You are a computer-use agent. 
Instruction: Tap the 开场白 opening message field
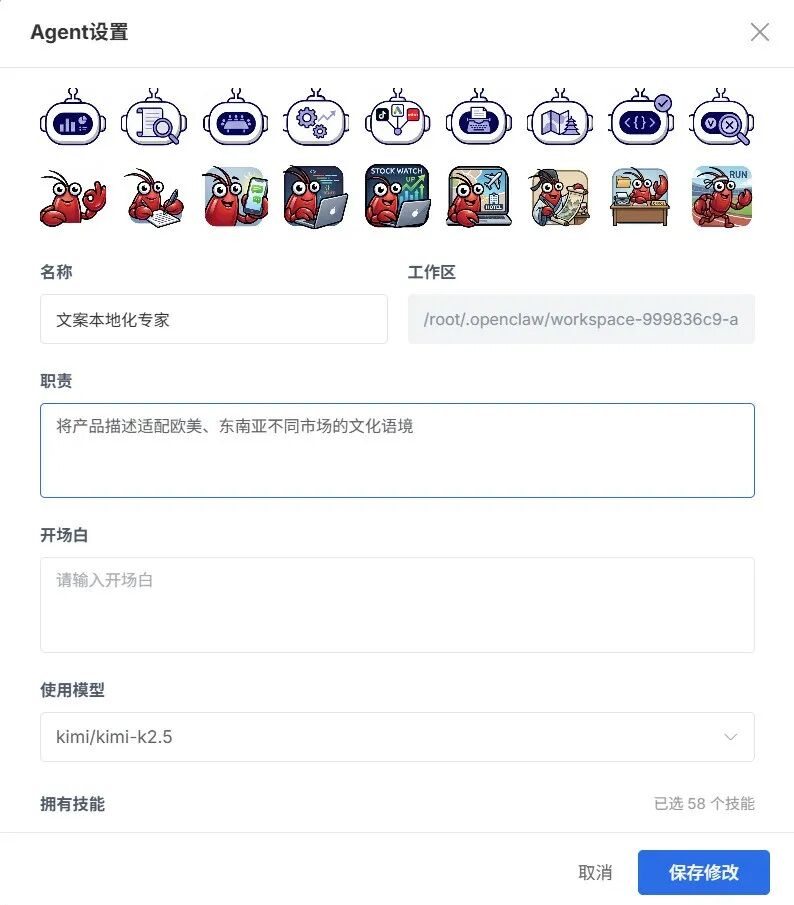click(x=397, y=604)
